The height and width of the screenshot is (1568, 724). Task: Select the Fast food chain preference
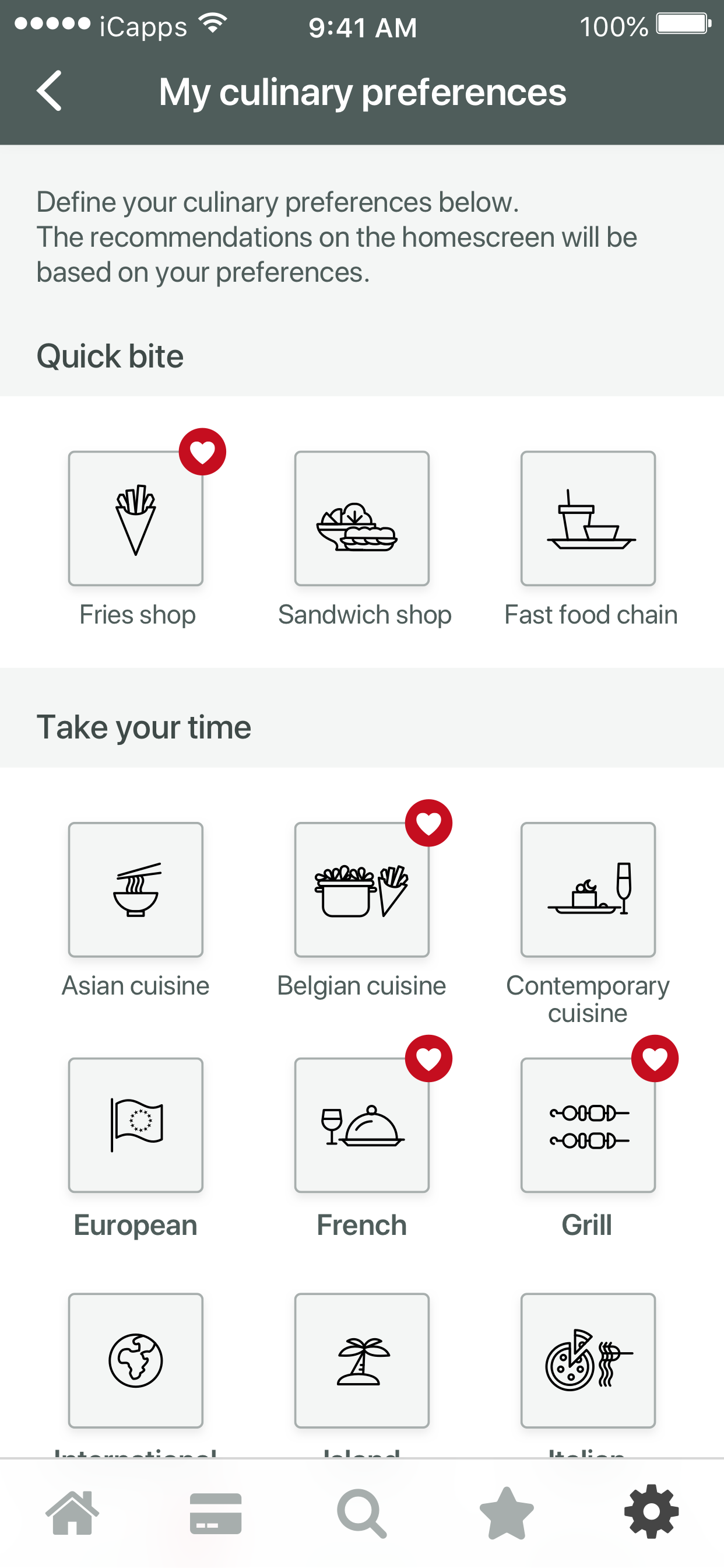coord(588,518)
